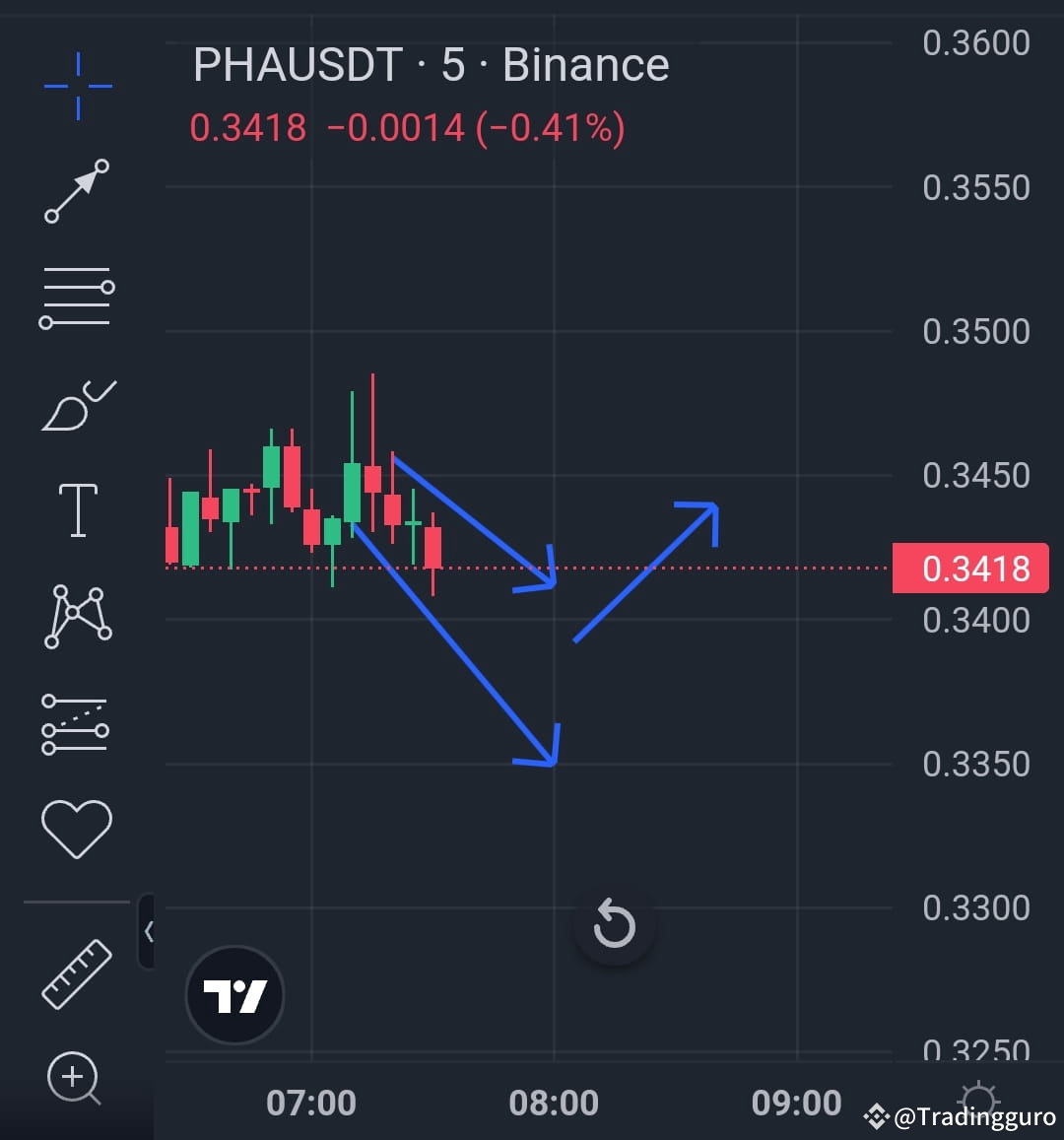Screen dimensions: 1064x1140
Task: Select the text annotation tool
Action: click(x=76, y=507)
